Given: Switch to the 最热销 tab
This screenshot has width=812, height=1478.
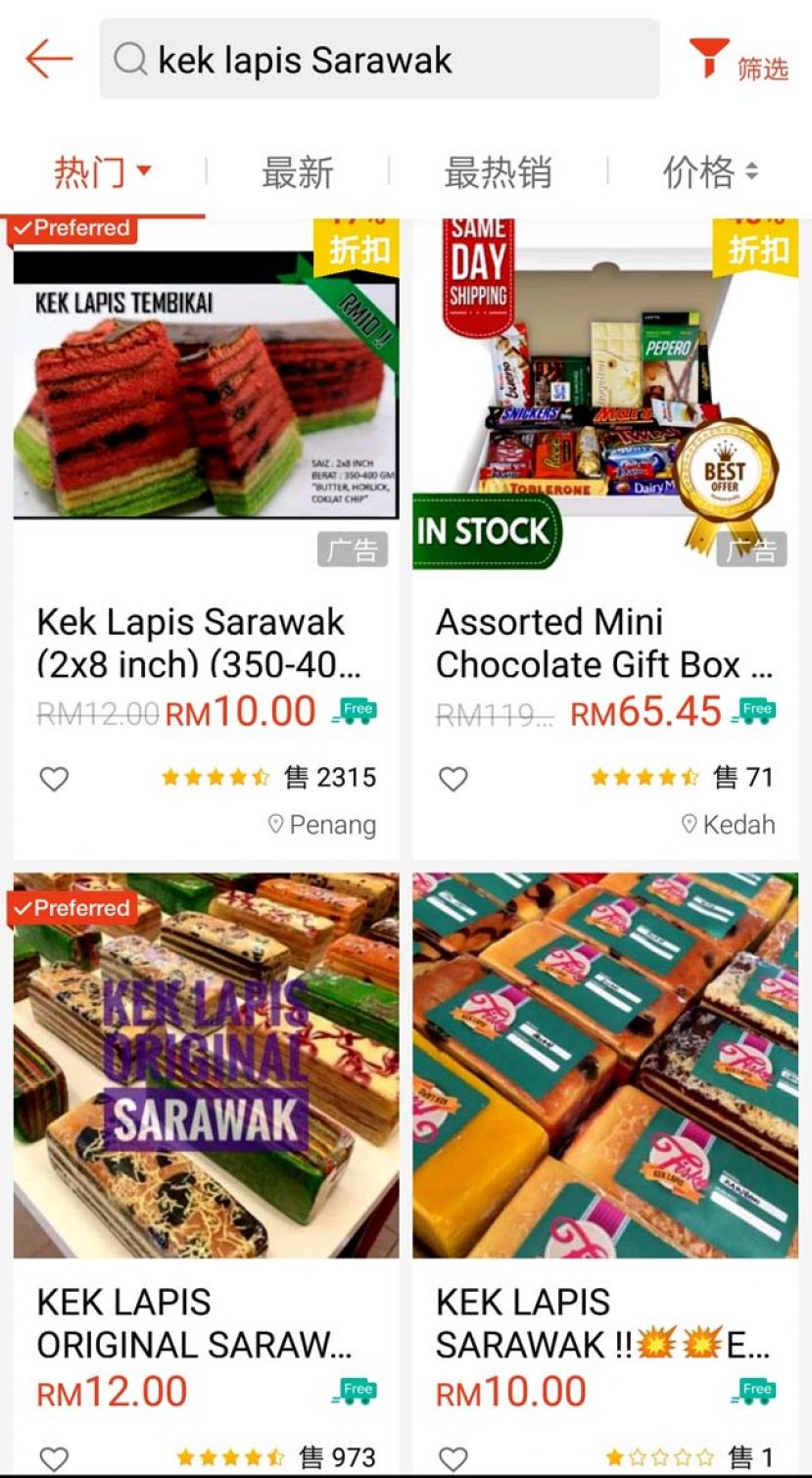Looking at the screenshot, I should pos(499,171).
